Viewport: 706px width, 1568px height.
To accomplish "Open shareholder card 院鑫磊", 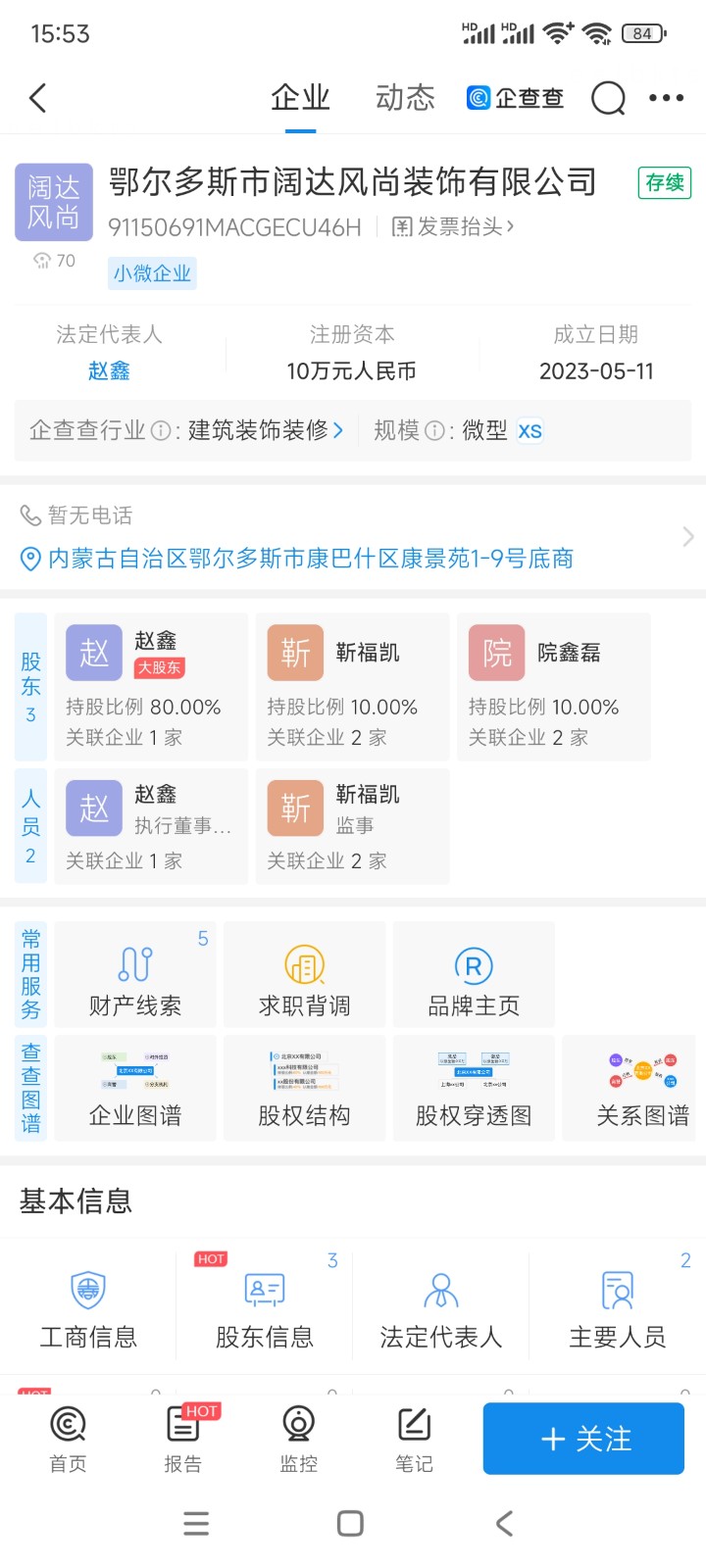I will pos(553,686).
